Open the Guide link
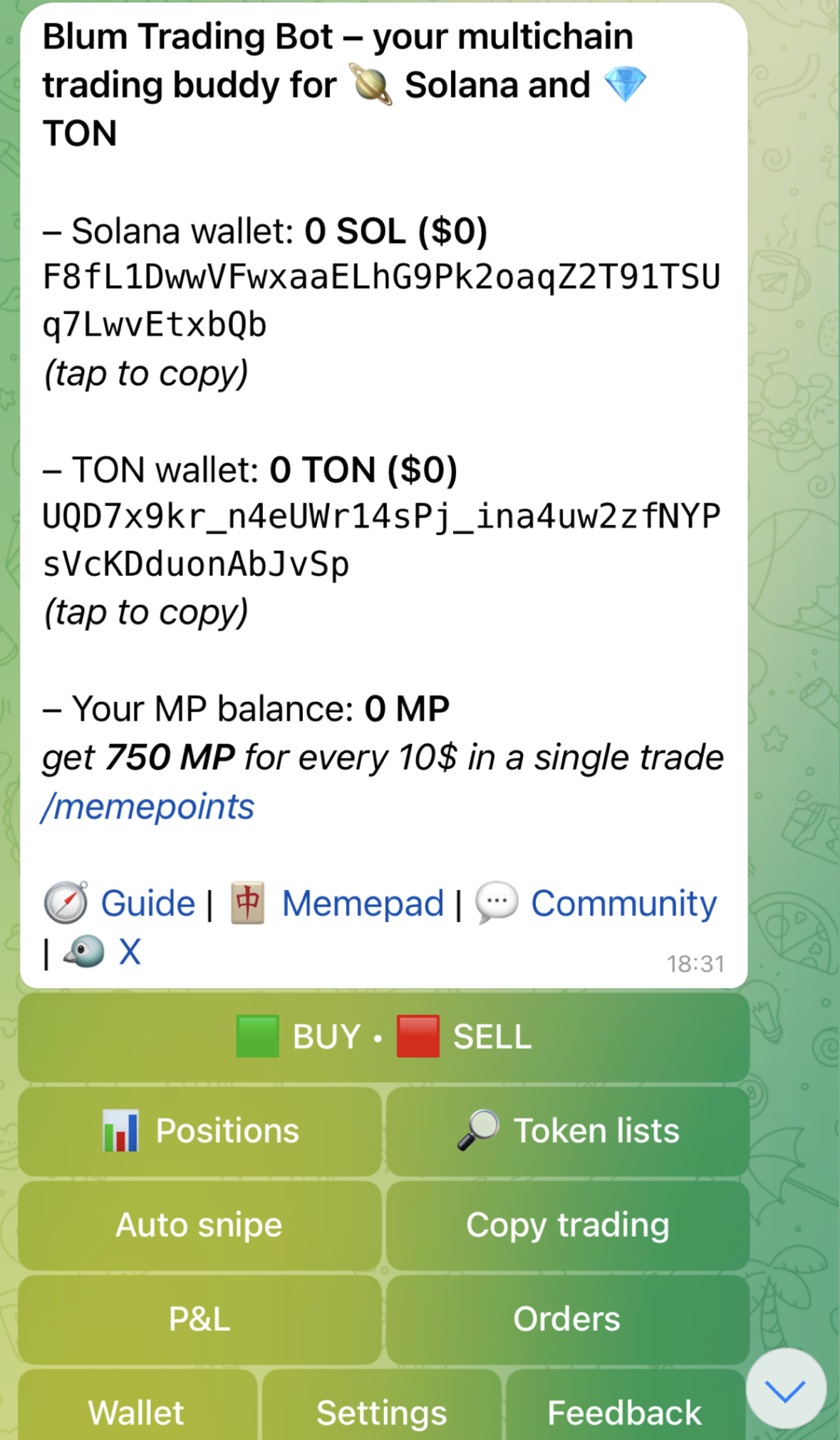The image size is (840, 1440). tap(147, 903)
